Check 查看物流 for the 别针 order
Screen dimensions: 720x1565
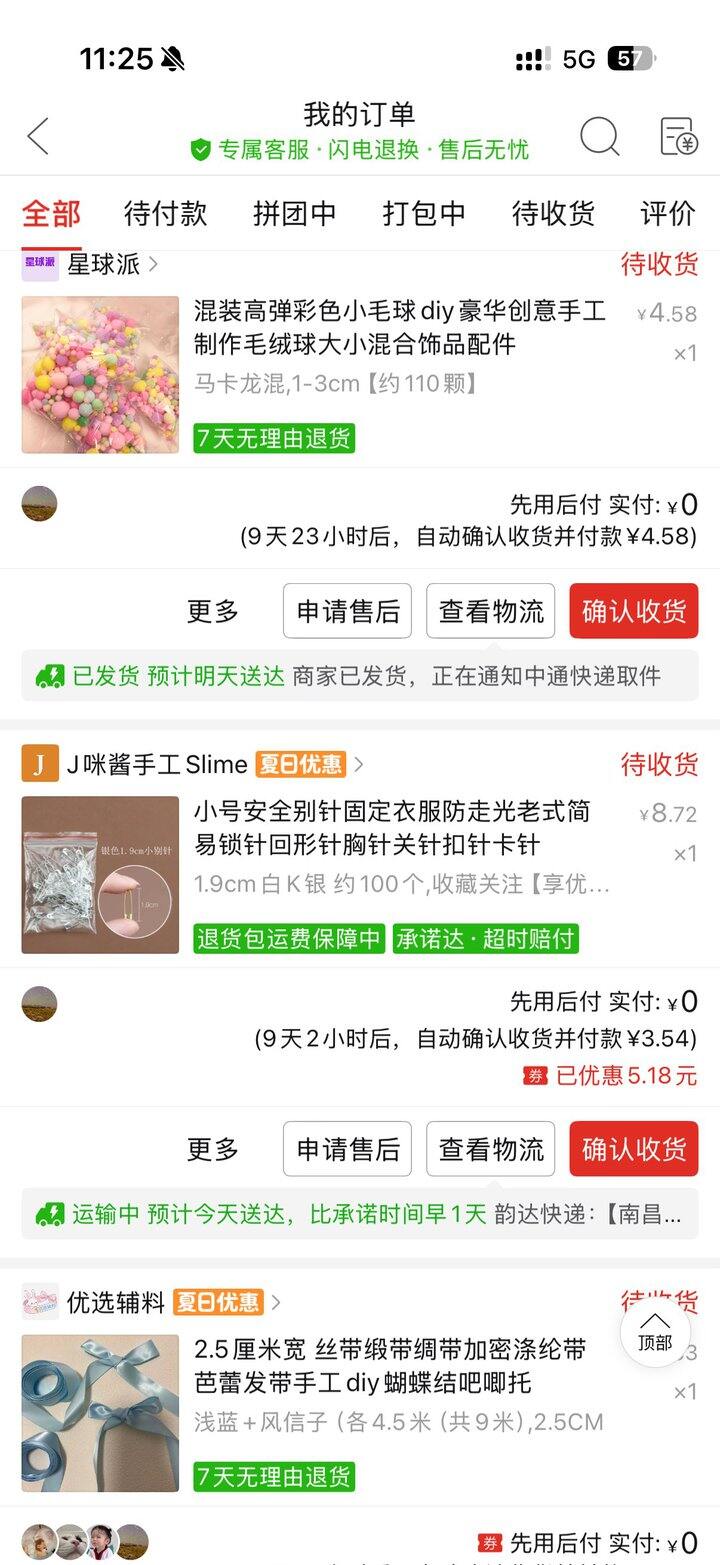491,1149
